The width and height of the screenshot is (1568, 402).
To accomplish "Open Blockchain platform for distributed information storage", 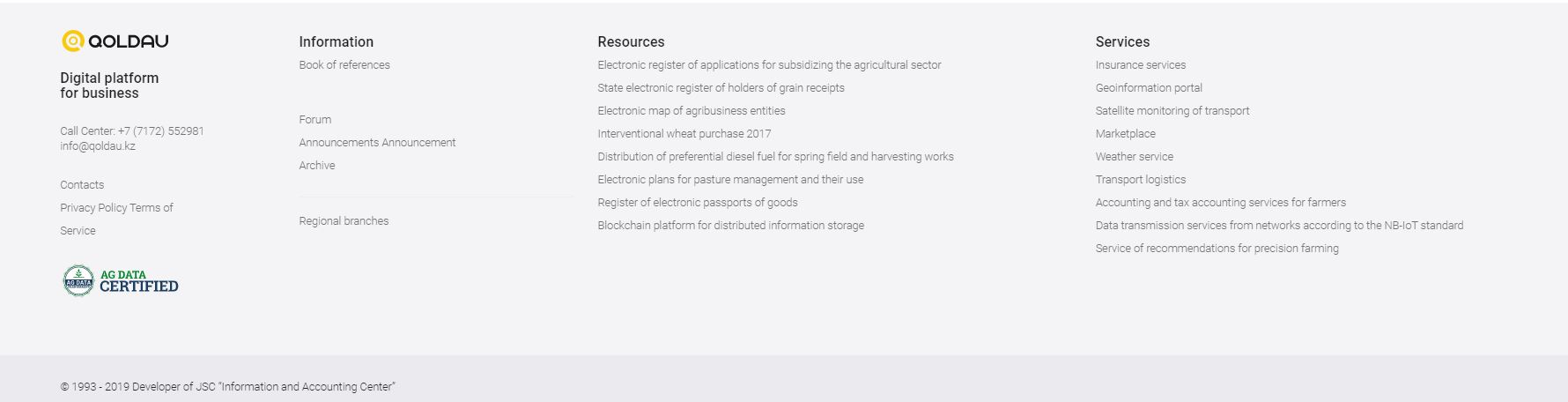I will click(x=730, y=226).
